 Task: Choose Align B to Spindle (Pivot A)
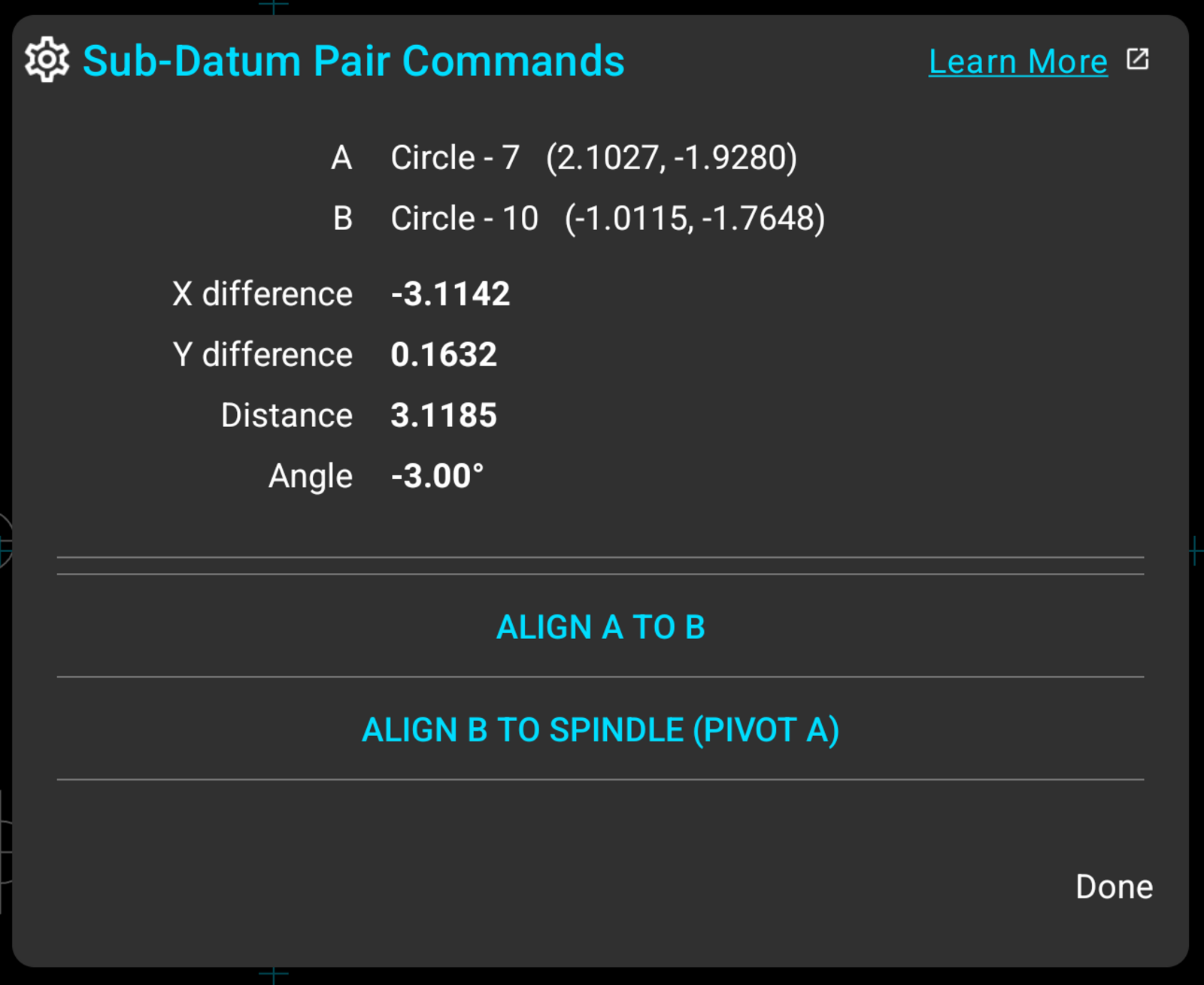(x=600, y=729)
